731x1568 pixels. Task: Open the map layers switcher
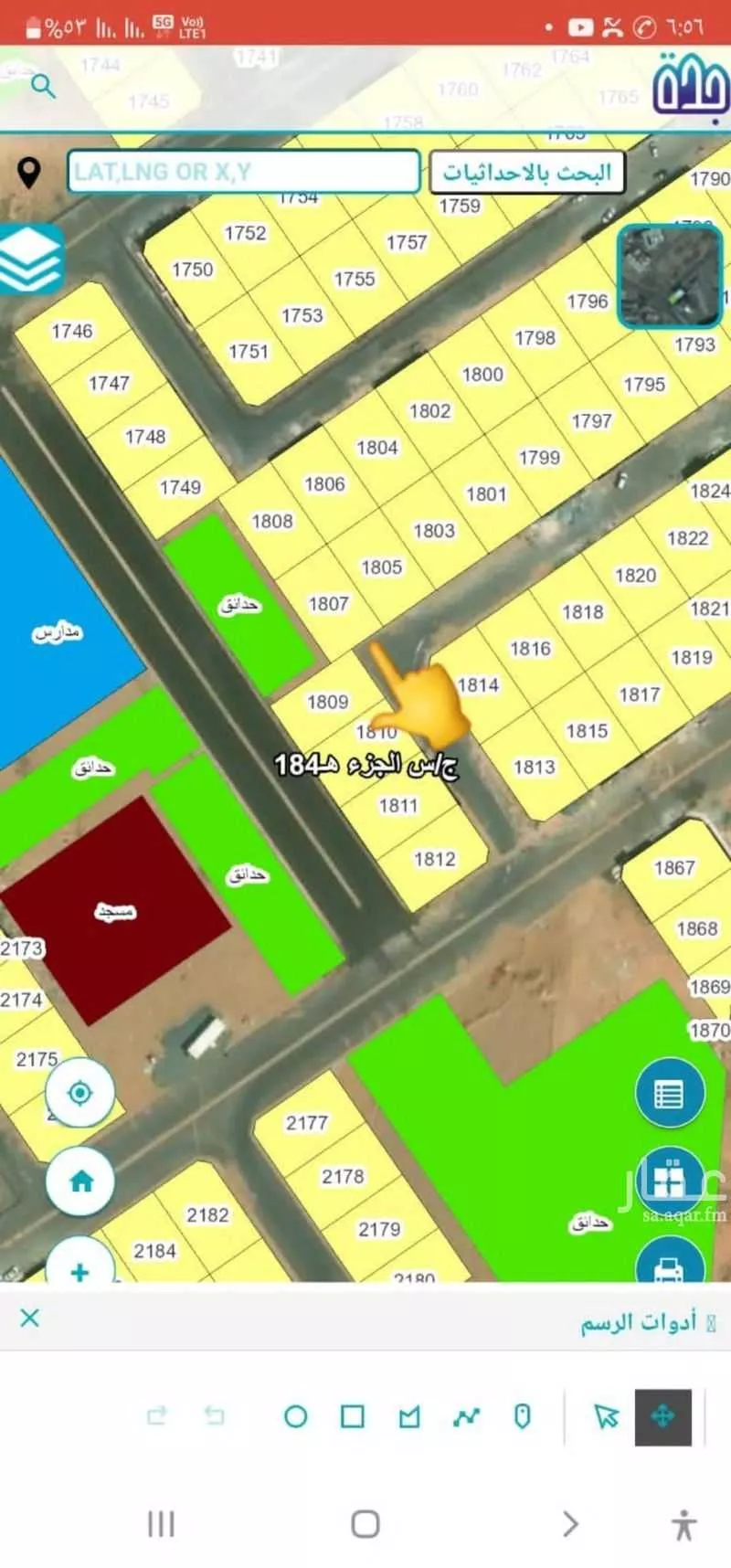(27, 259)
